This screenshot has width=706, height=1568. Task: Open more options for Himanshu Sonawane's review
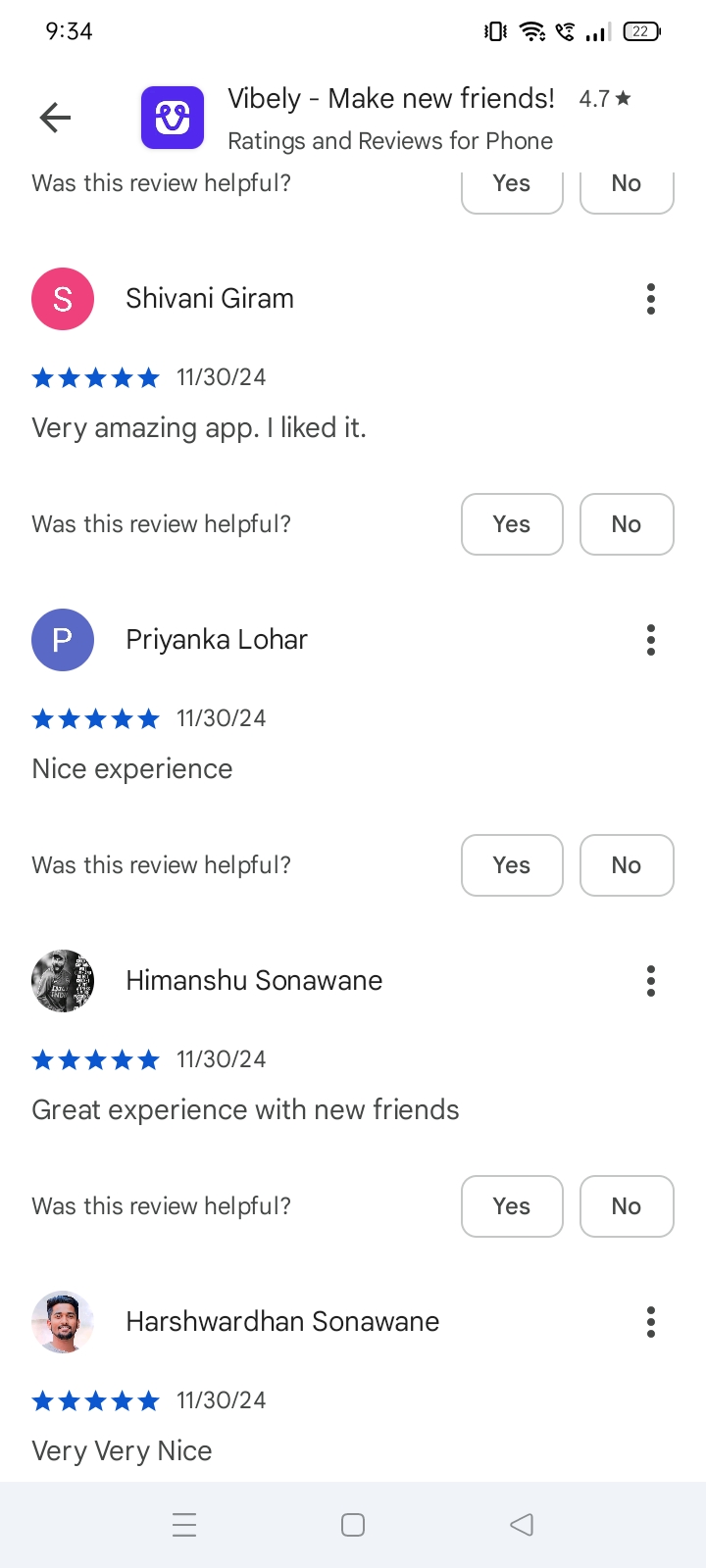click(x=650, y=981)
